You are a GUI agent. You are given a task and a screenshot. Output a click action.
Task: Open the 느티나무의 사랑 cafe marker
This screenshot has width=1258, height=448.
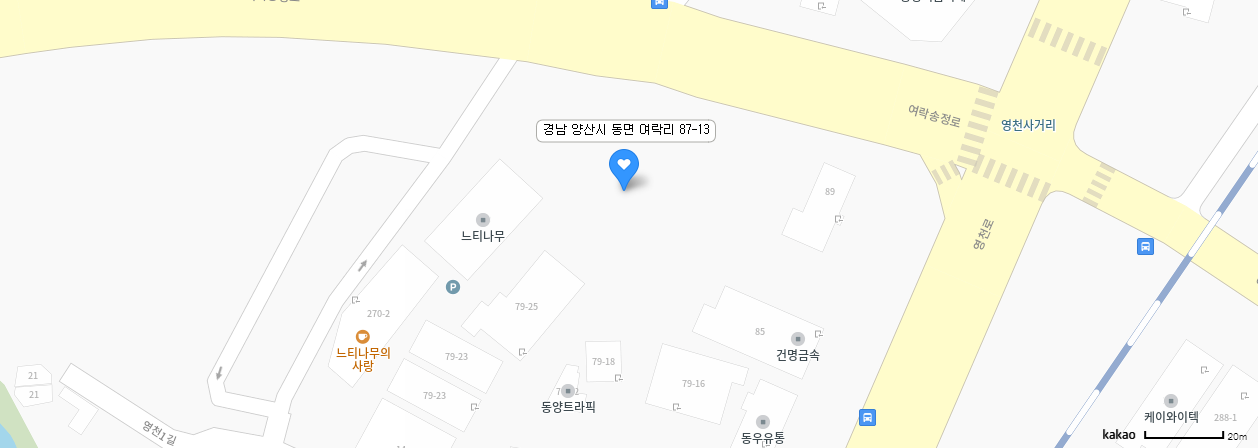click(x=362, y=336)
